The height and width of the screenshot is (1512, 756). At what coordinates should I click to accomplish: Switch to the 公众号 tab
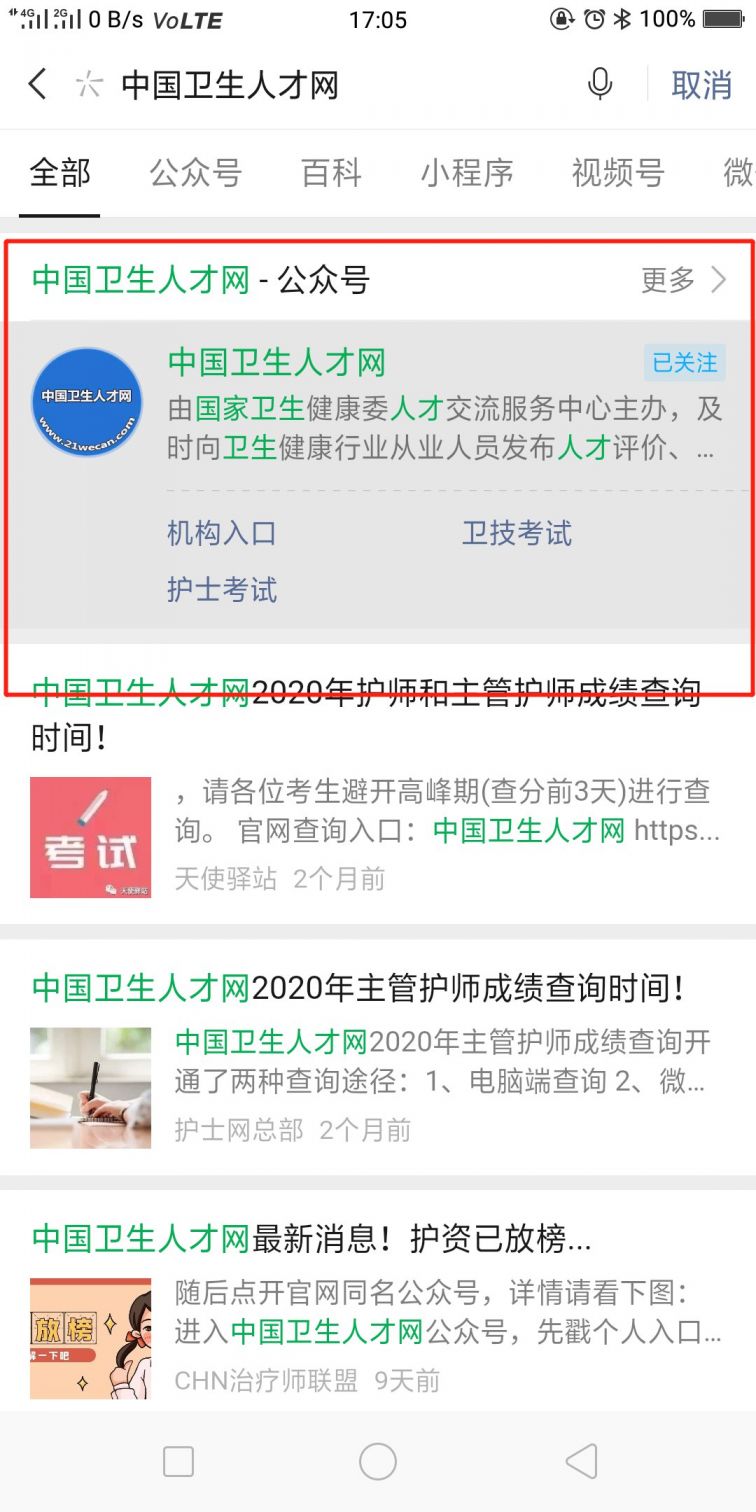(194, 173)
